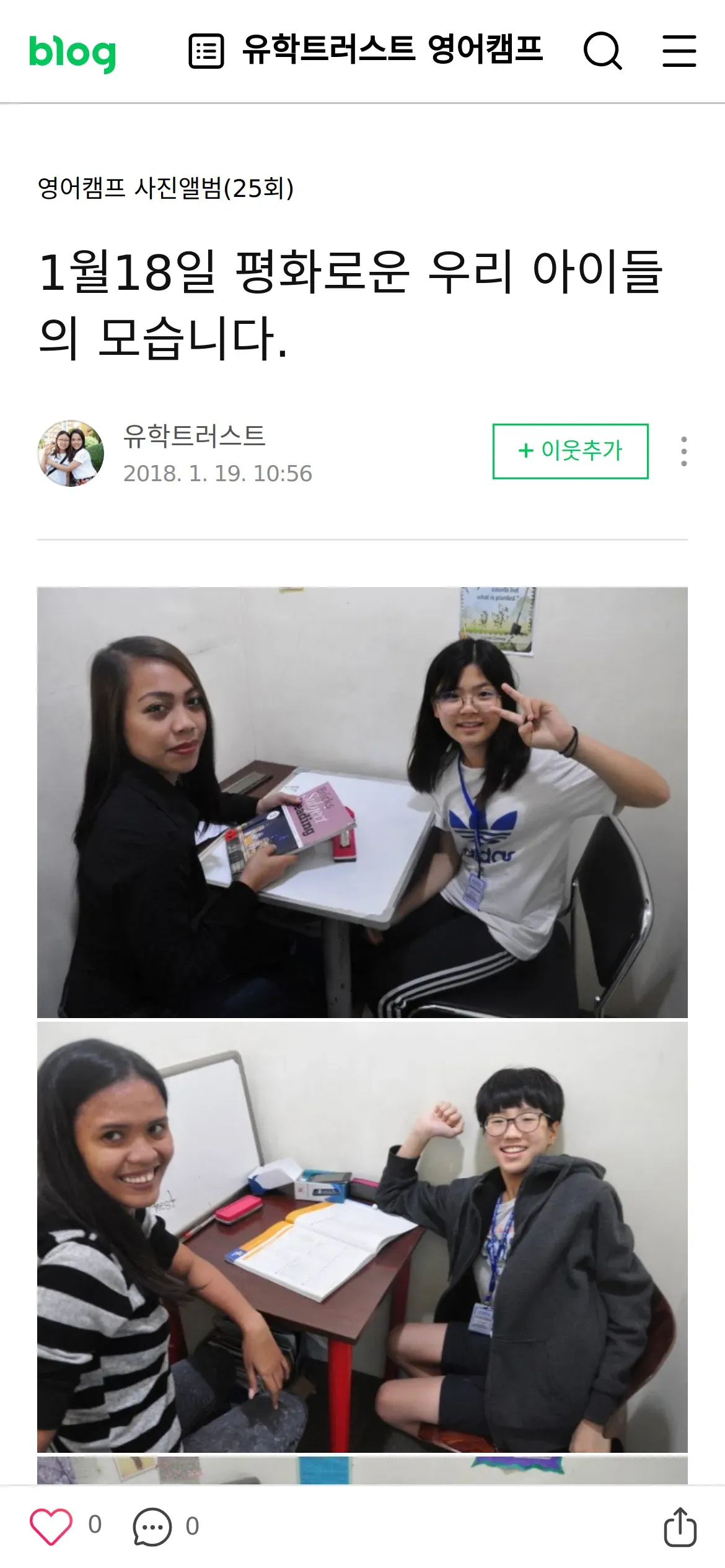Search within this blog

click(602, 51)
